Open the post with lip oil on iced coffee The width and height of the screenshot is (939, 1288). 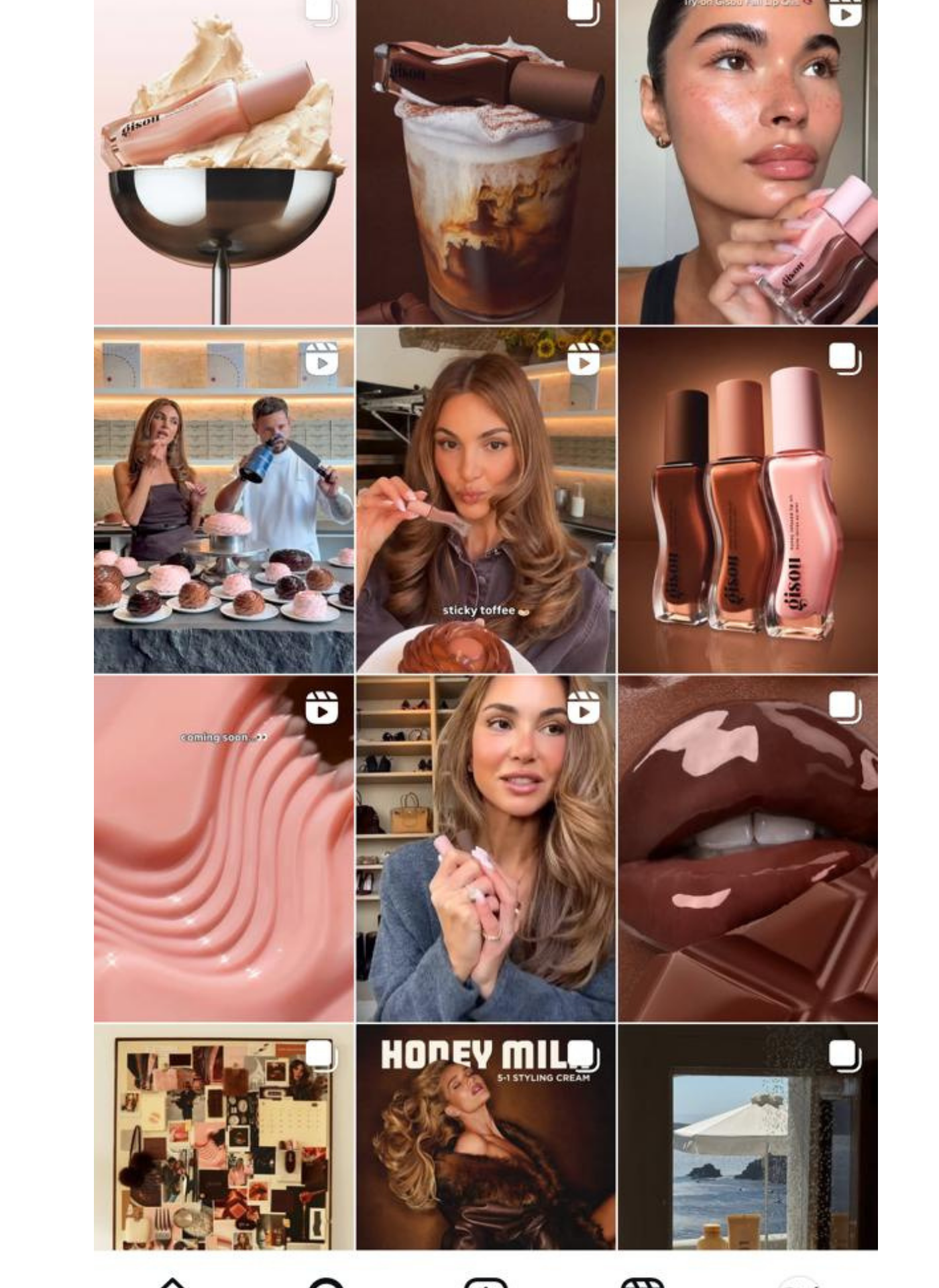tap(486, 161)
